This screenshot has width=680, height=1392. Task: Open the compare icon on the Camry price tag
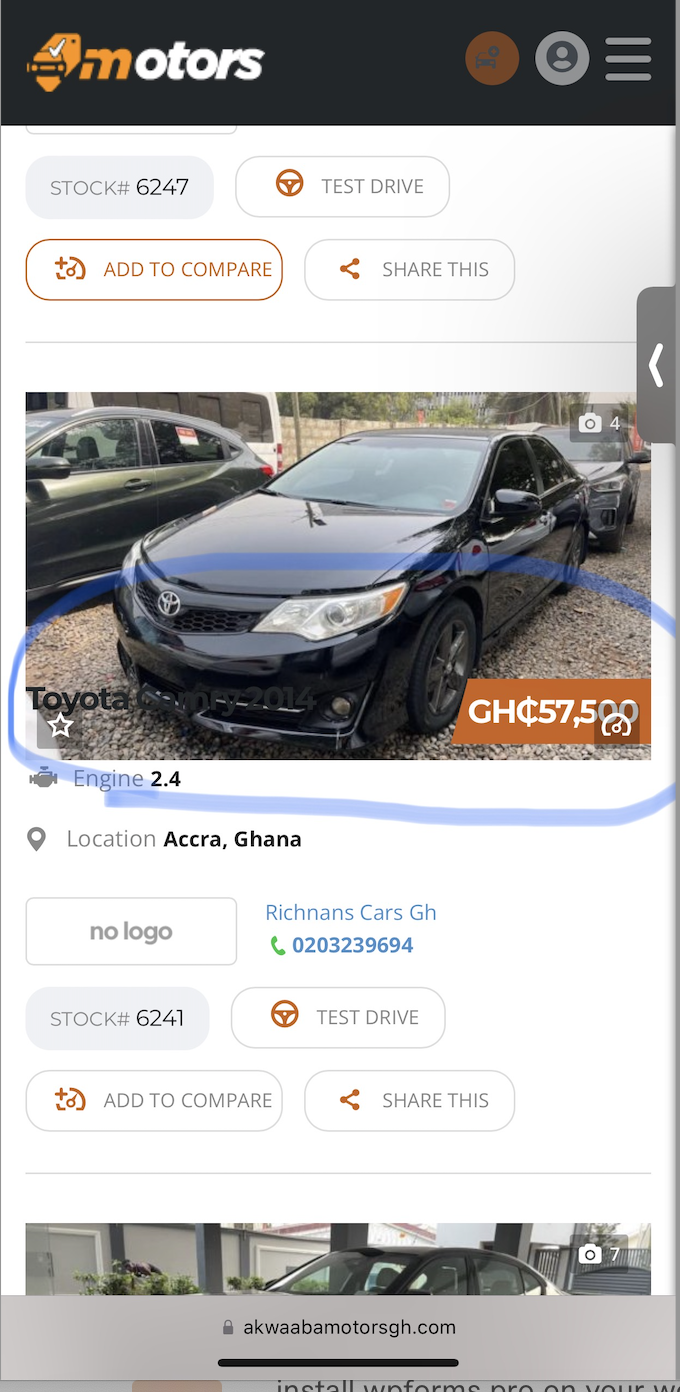[x=617, y=726]
